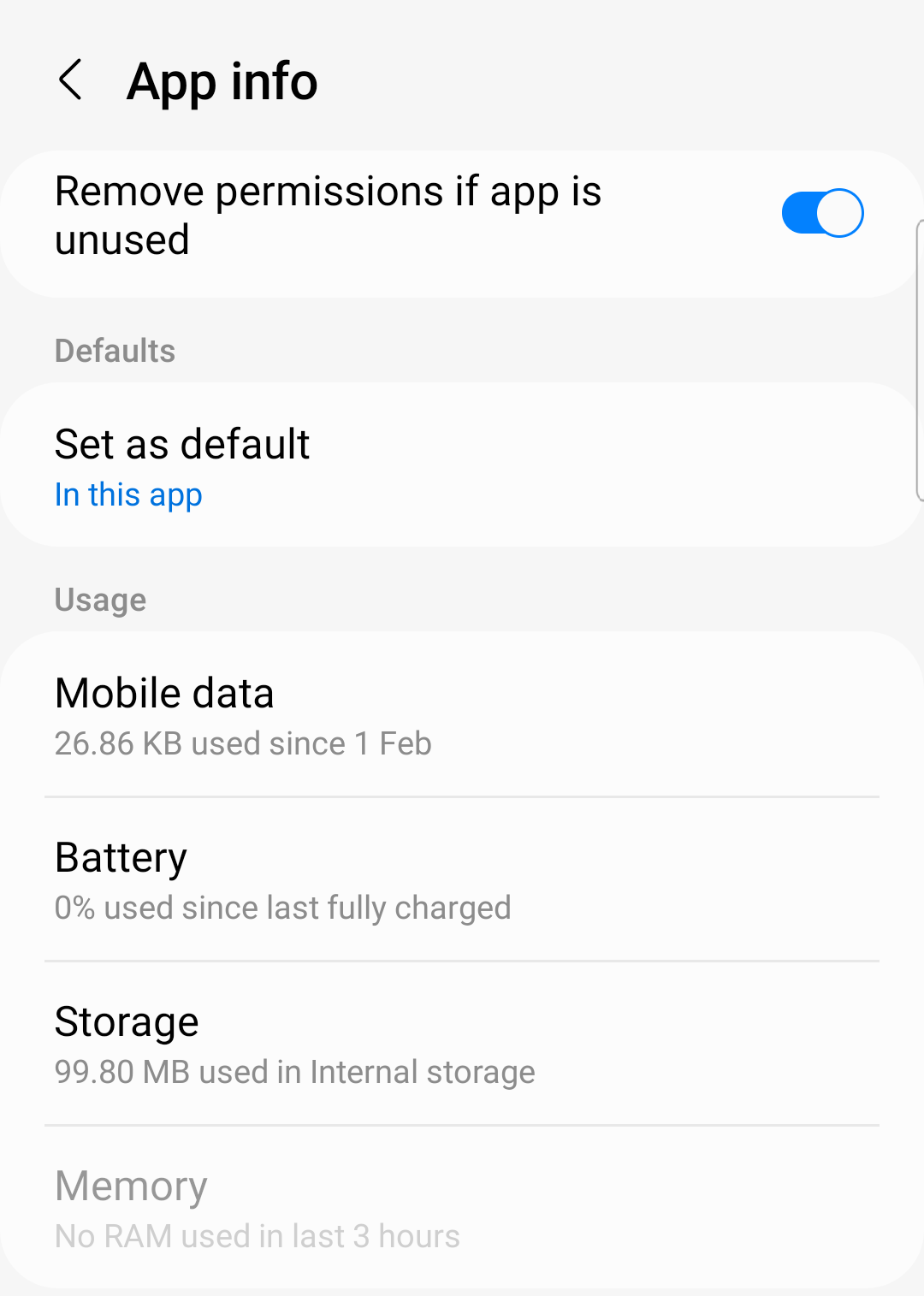Tap the App info page title
This screenshot has width=924, height=1296.
[222, 81]
